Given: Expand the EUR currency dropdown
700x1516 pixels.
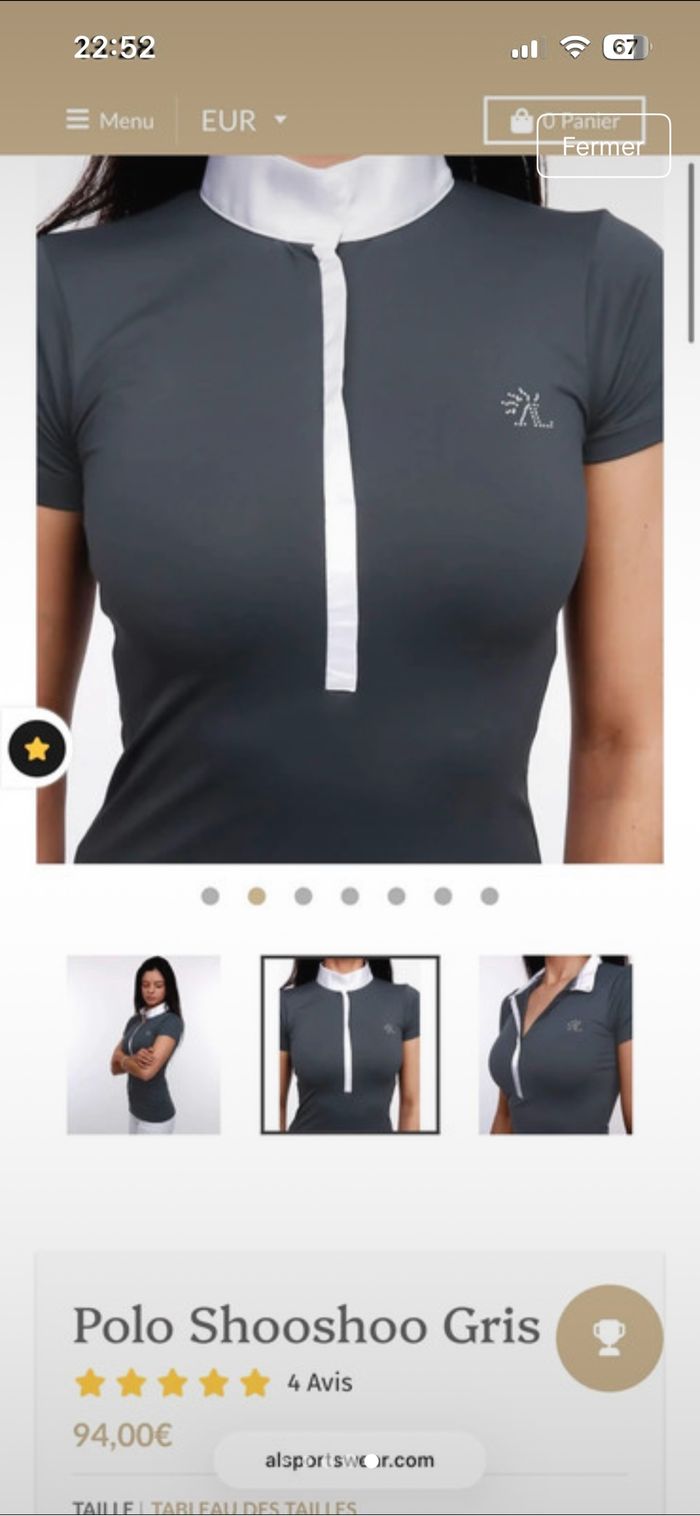Looking at the screenshot, I should pyautogui.click(x=243, y=121).
